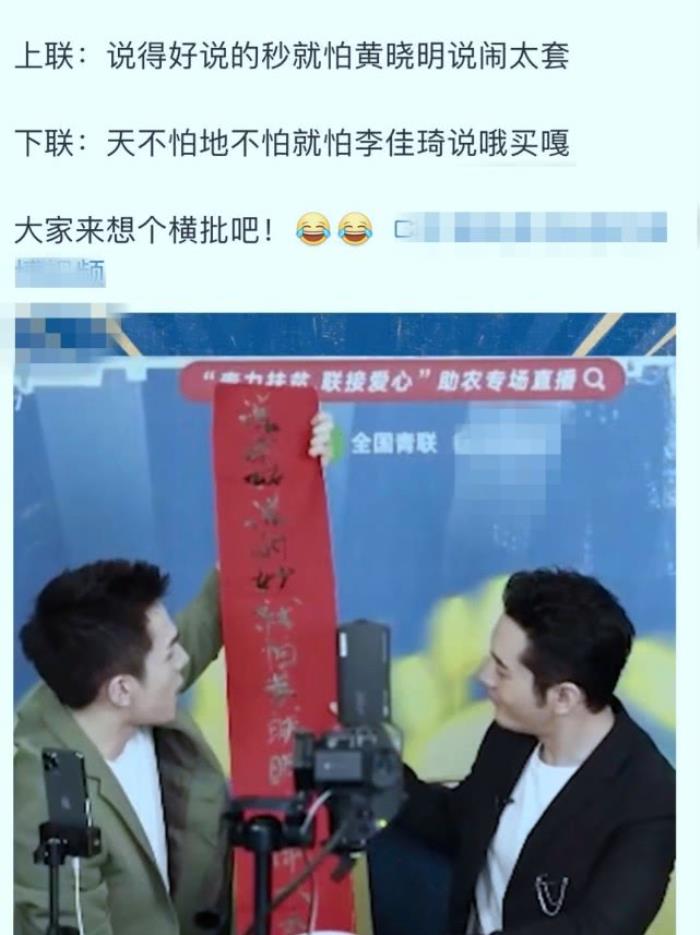Open the blurred video link after the emojis
This screenshot has height=935, width=700.
(x=530, y=229)
